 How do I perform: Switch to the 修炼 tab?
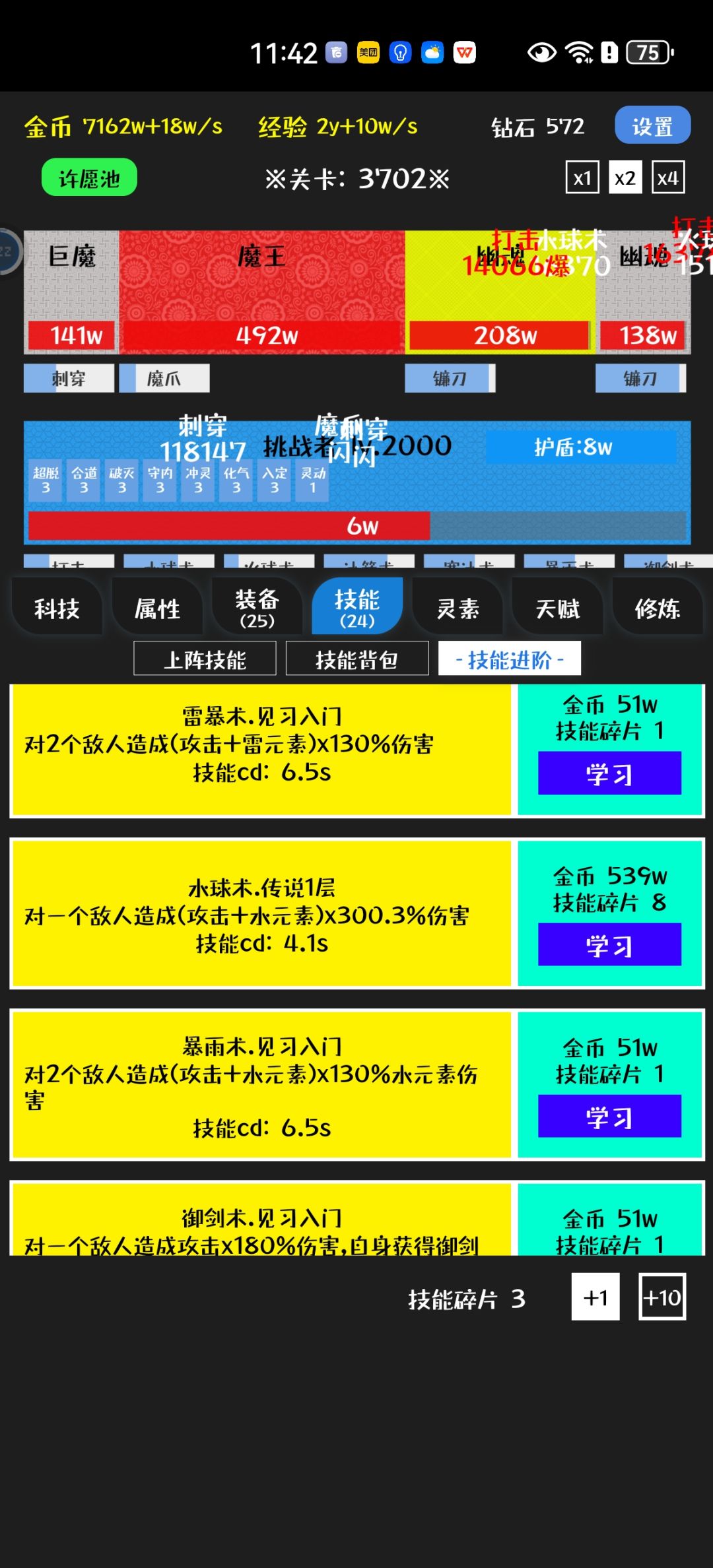(658, 607)
